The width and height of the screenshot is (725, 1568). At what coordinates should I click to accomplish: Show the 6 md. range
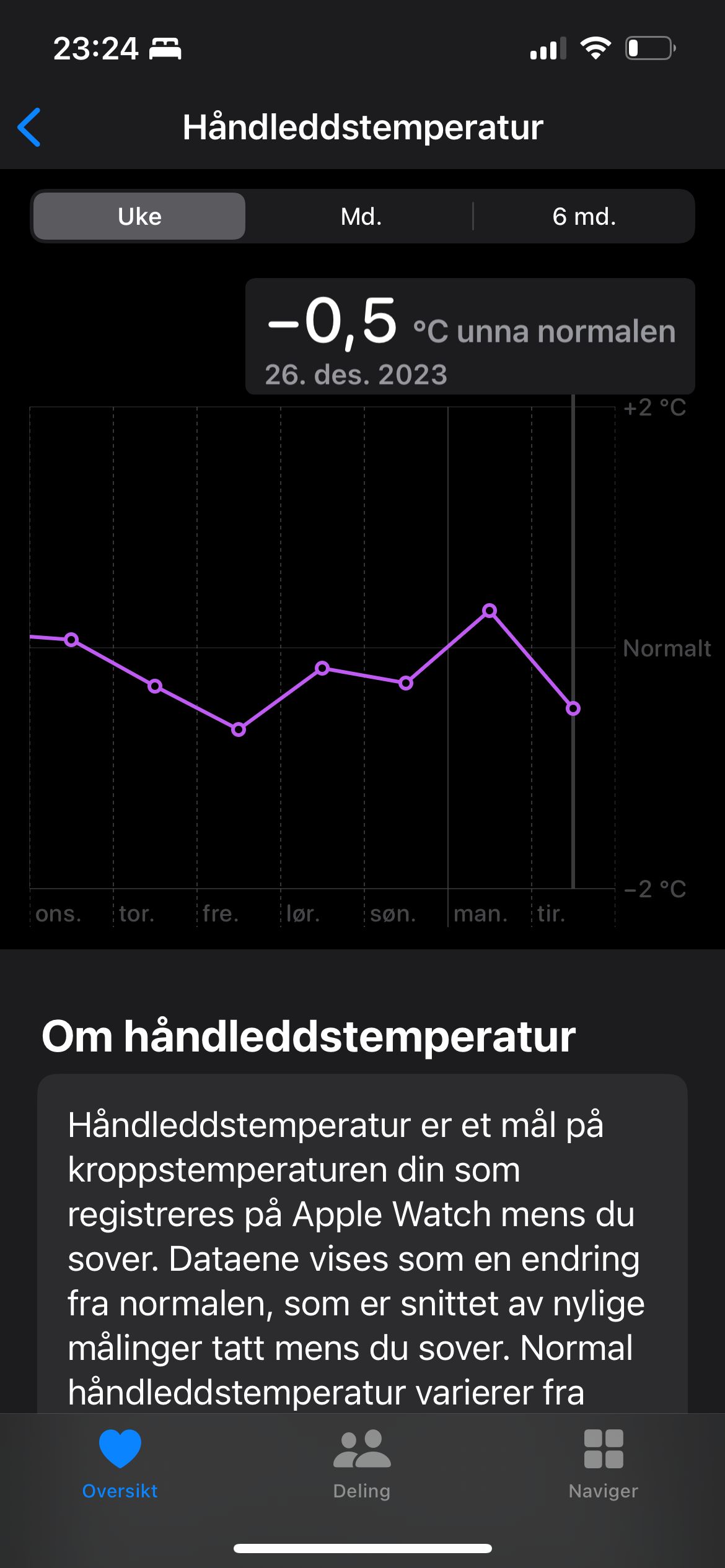(584, 216)
